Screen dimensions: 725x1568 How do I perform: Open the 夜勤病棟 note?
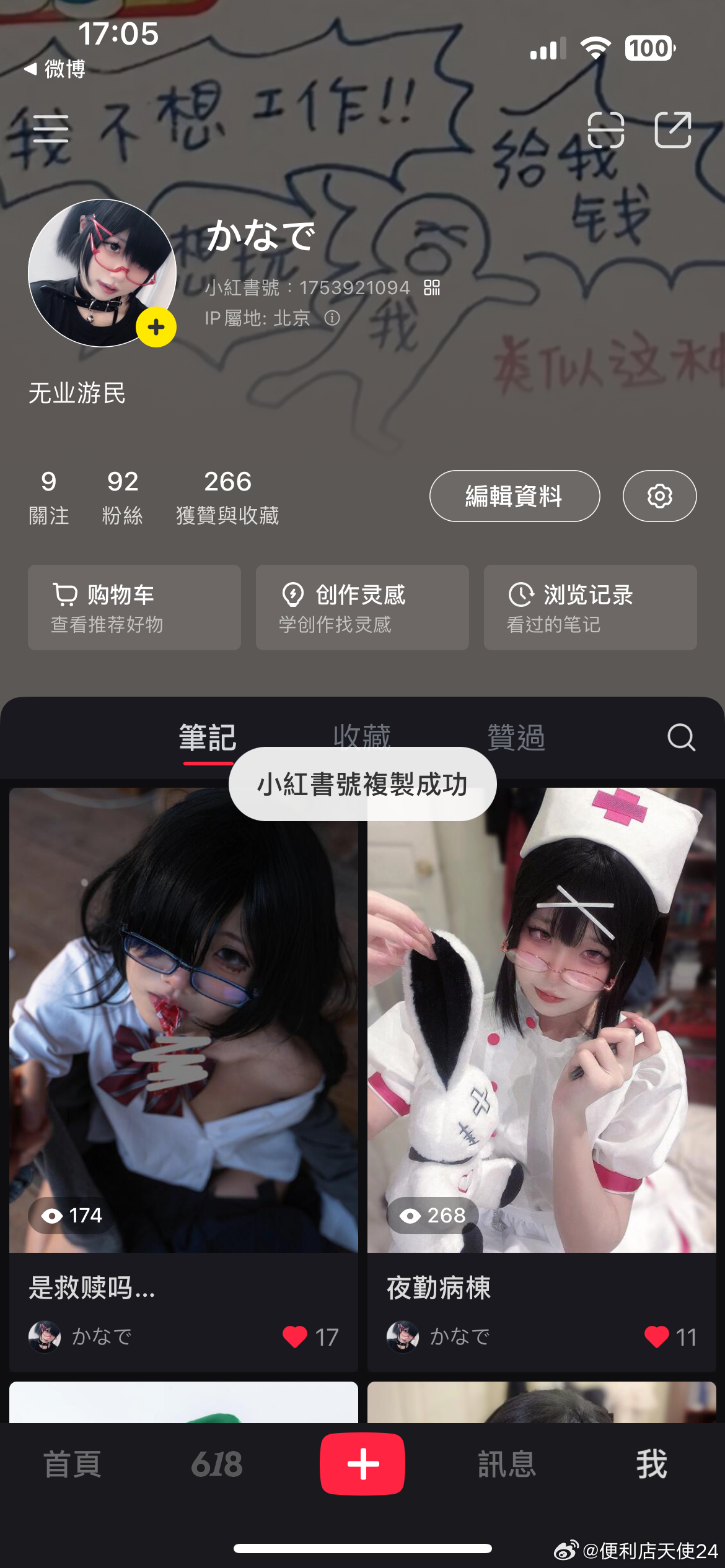coord(541,1053)
